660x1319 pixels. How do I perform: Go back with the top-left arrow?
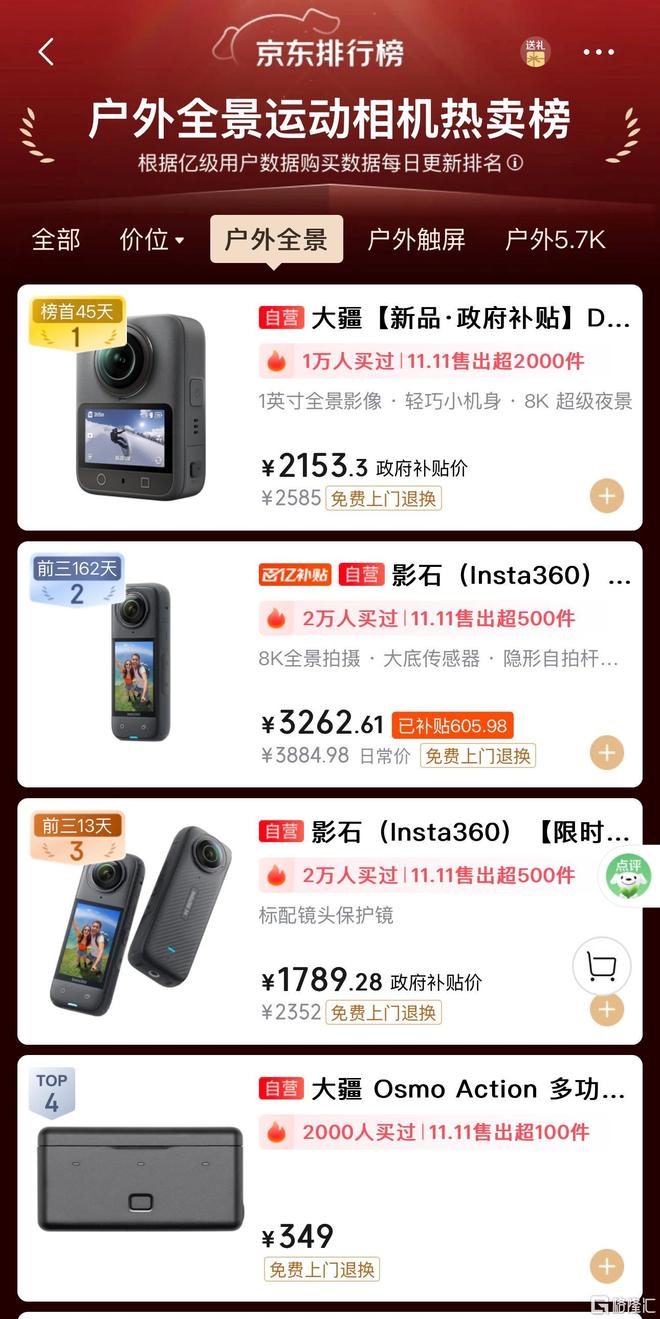pos(46,52)
